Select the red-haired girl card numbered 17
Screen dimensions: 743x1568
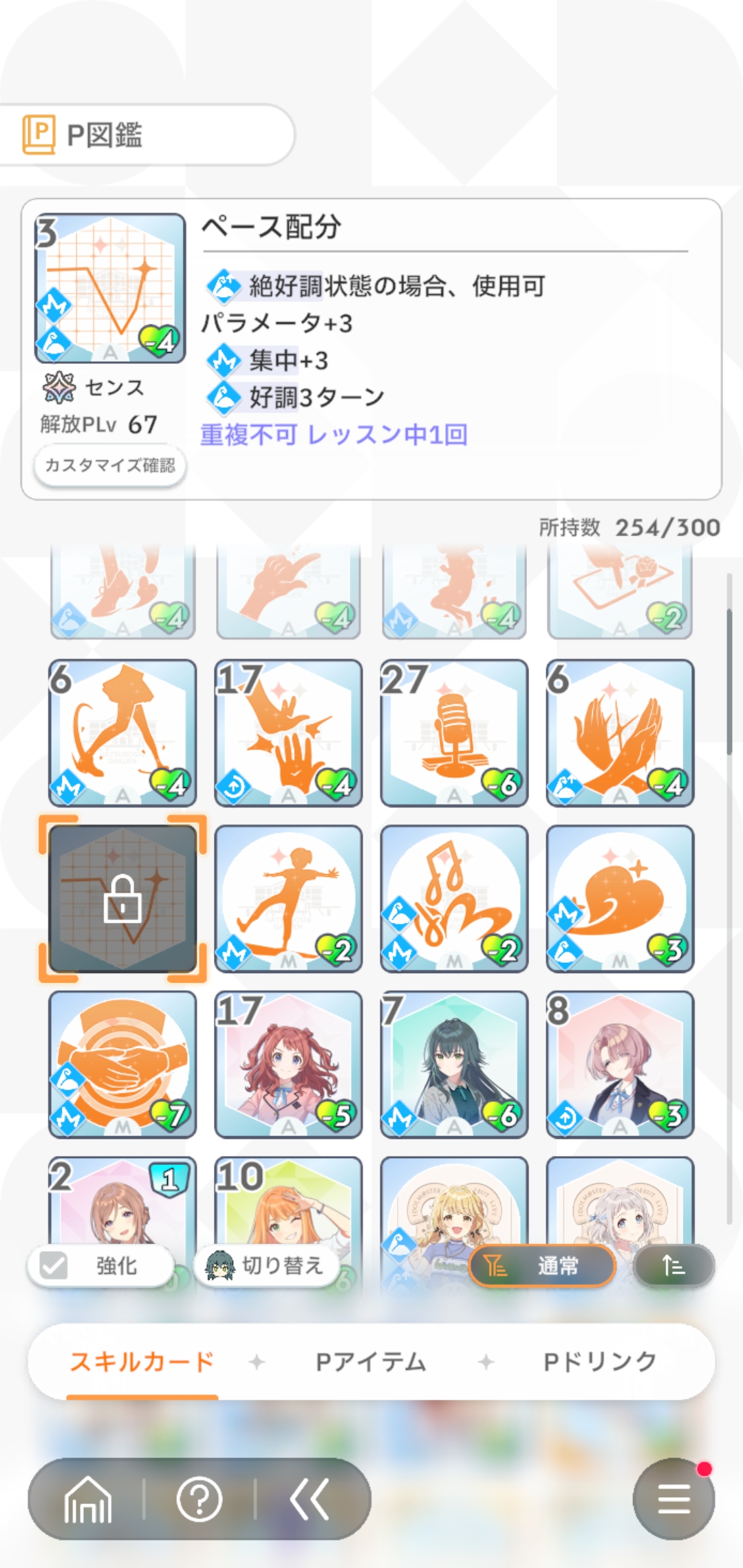click(x=288, y=1064)
